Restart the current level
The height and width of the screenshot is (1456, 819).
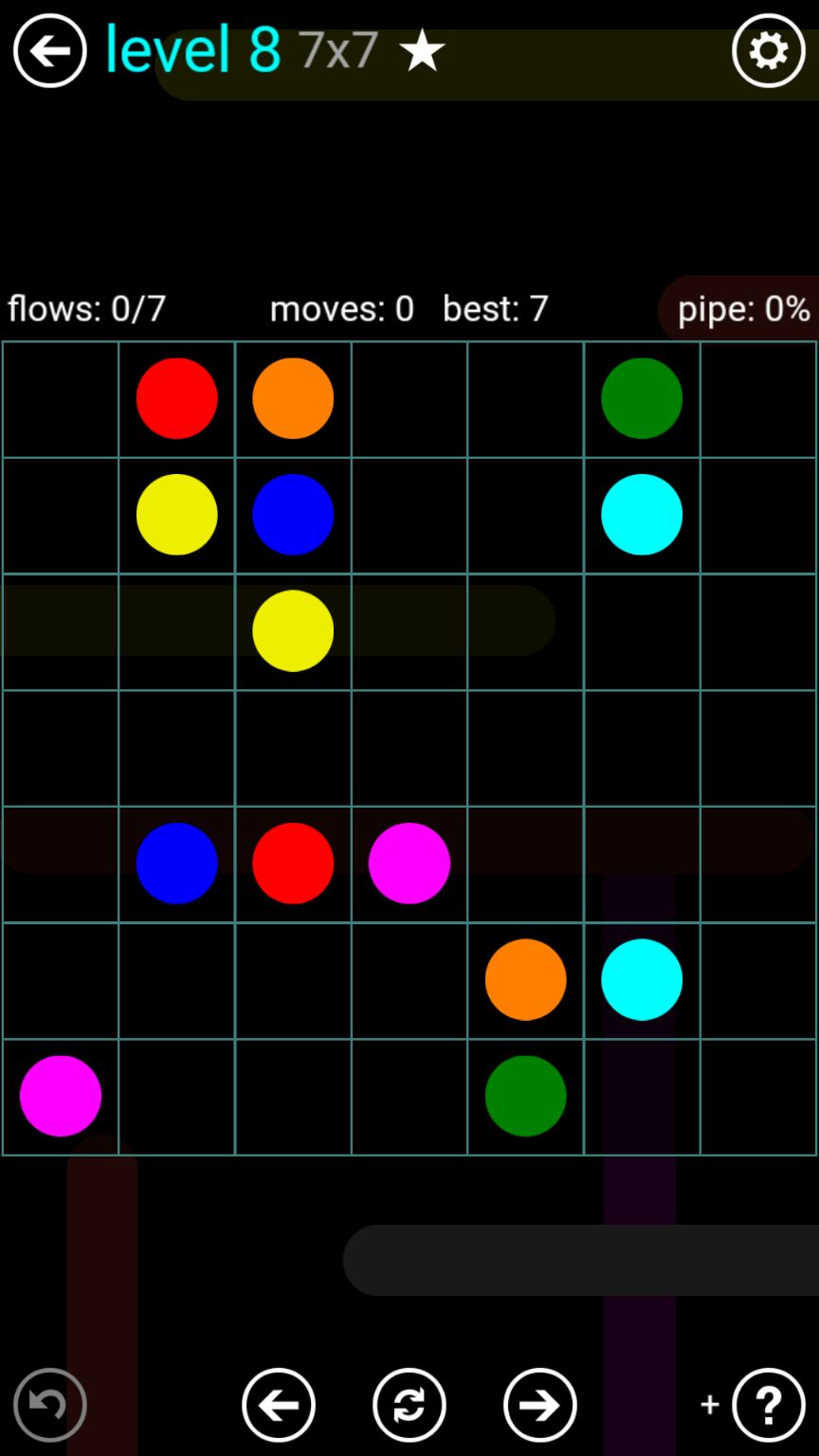click(x=409, y=1404)
